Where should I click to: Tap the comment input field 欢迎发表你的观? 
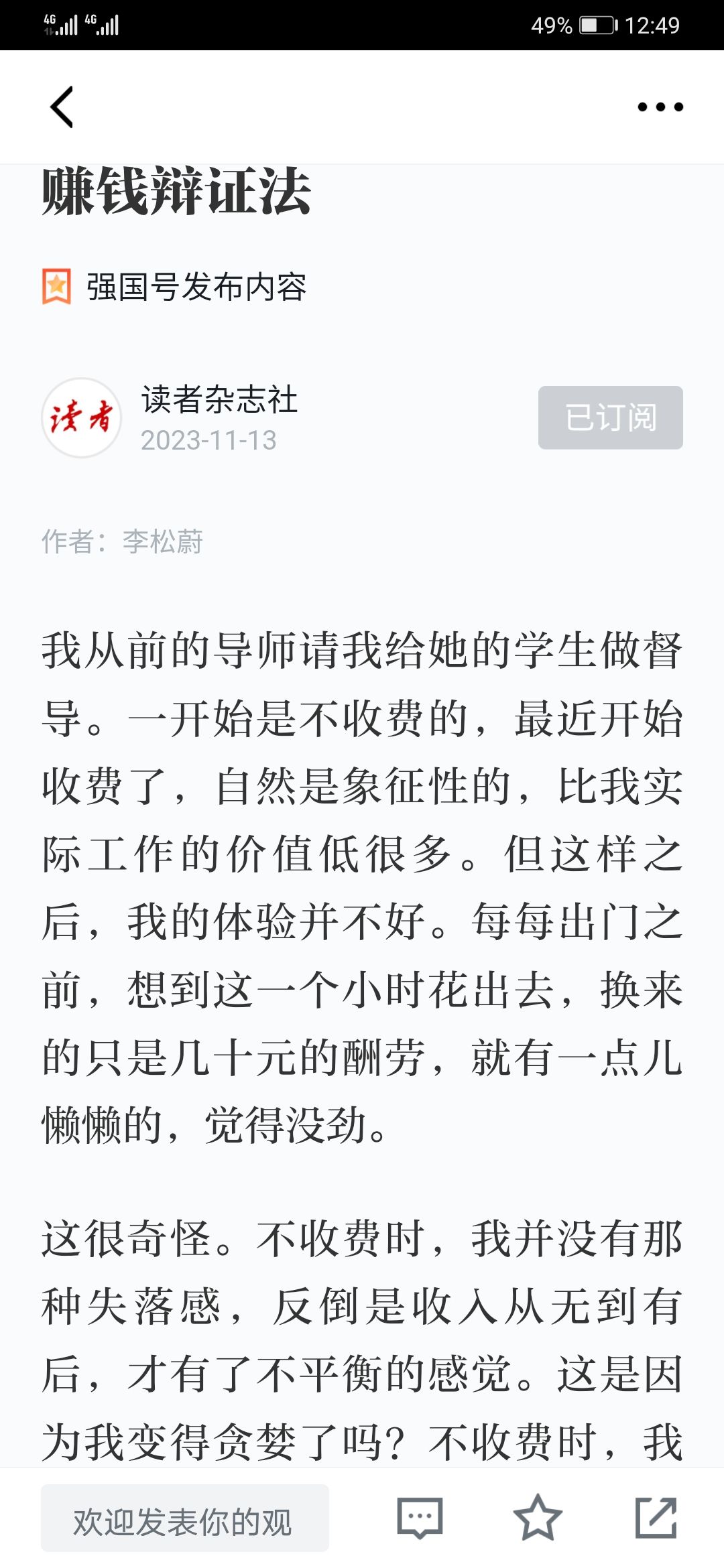click(x=185, y=1518)
